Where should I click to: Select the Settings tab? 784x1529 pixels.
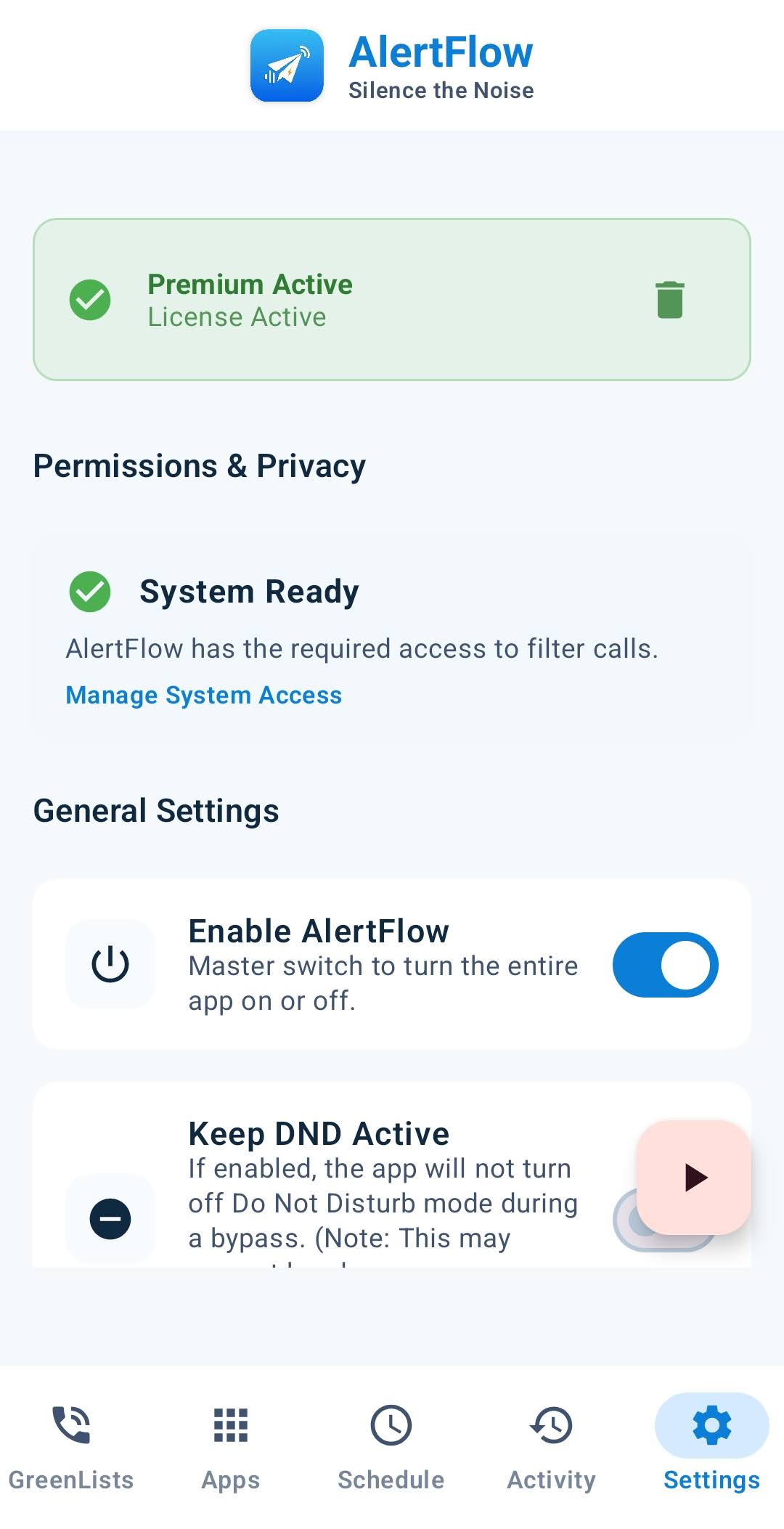[x=711, y=1446]
